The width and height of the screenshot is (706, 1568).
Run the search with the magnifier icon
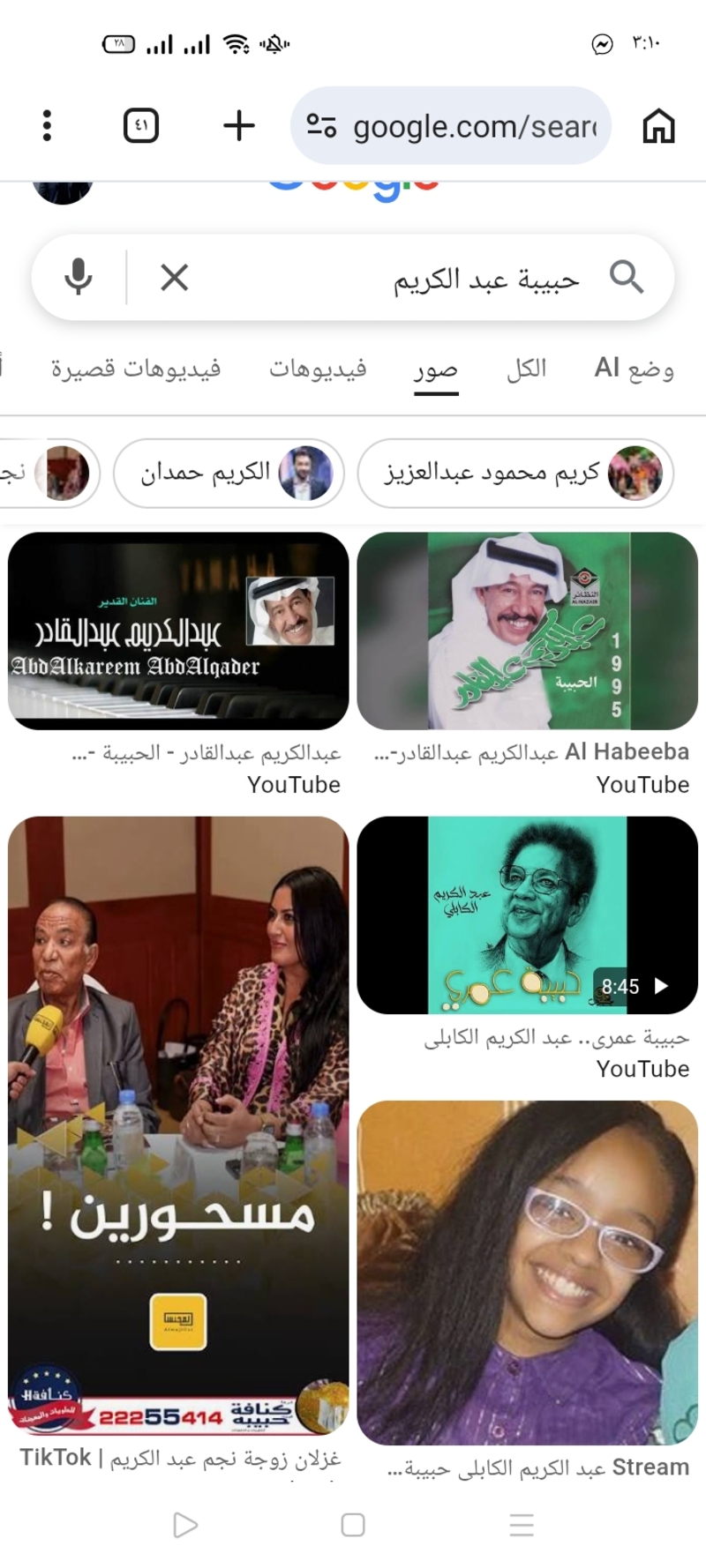pos(627,278)
